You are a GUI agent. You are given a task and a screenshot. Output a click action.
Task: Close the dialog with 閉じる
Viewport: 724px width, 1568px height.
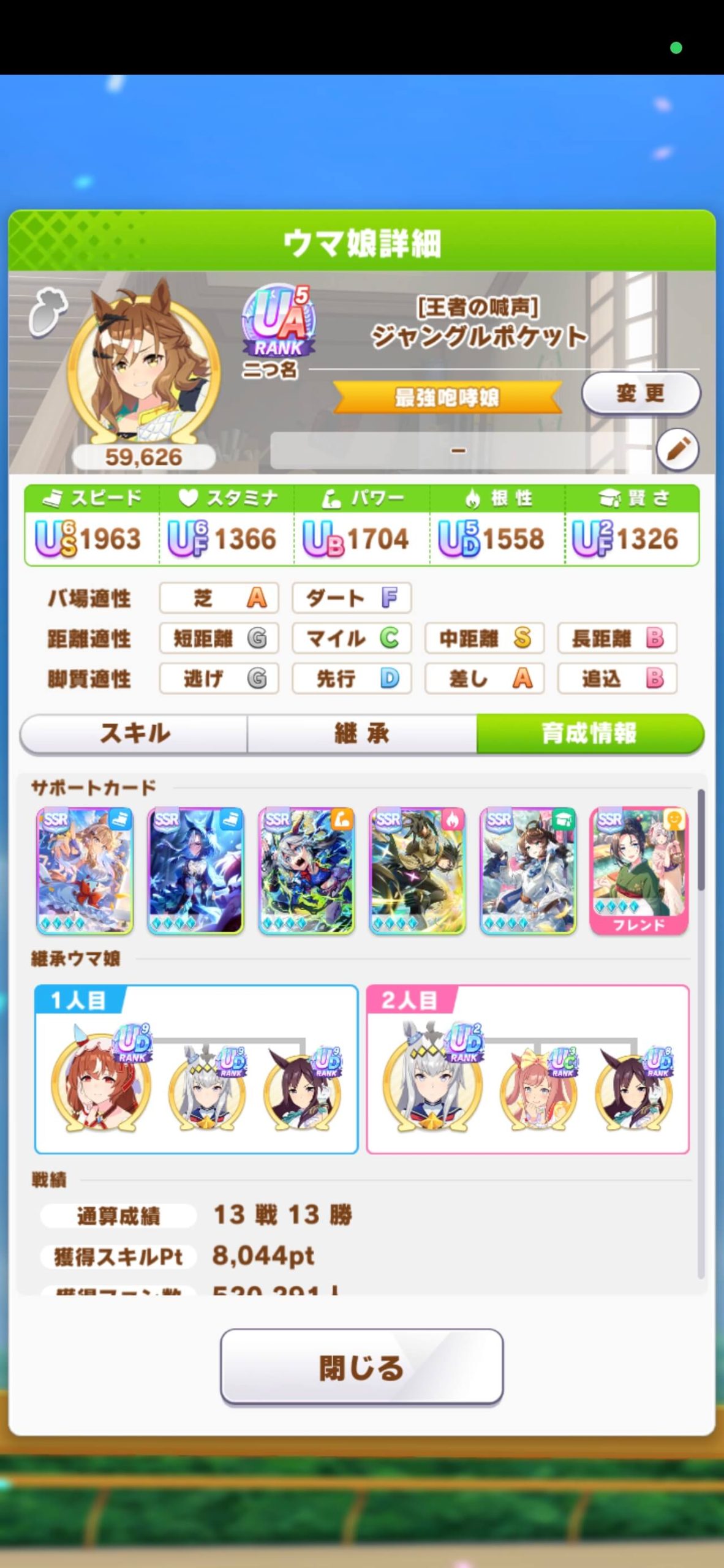point(361,1367)
